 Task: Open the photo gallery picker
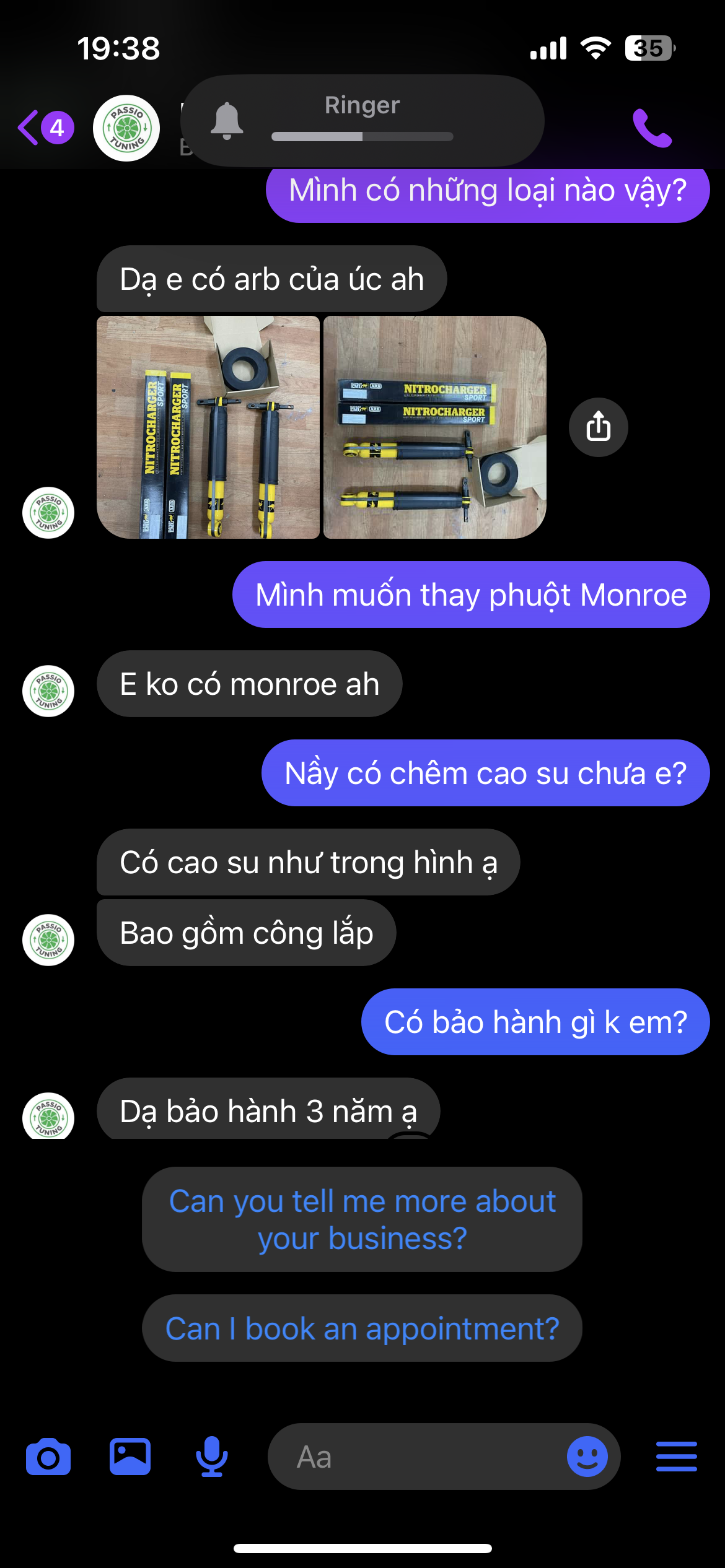coord(130,1457)
